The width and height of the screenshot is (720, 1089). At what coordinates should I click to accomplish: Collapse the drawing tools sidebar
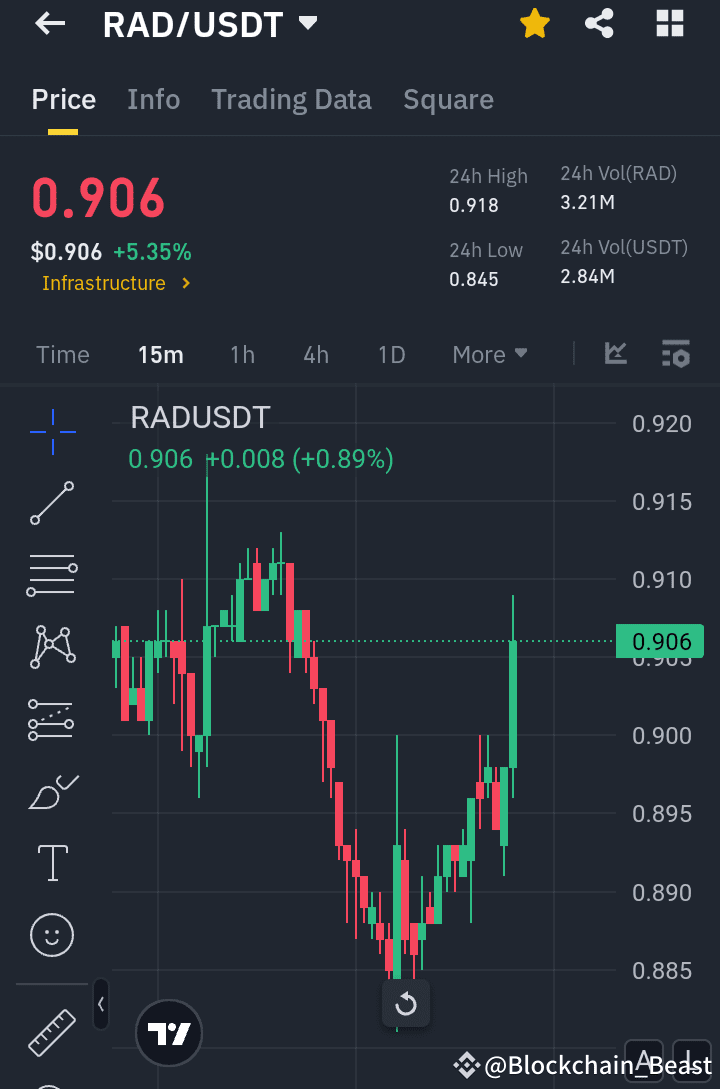tap(99, 1004)
